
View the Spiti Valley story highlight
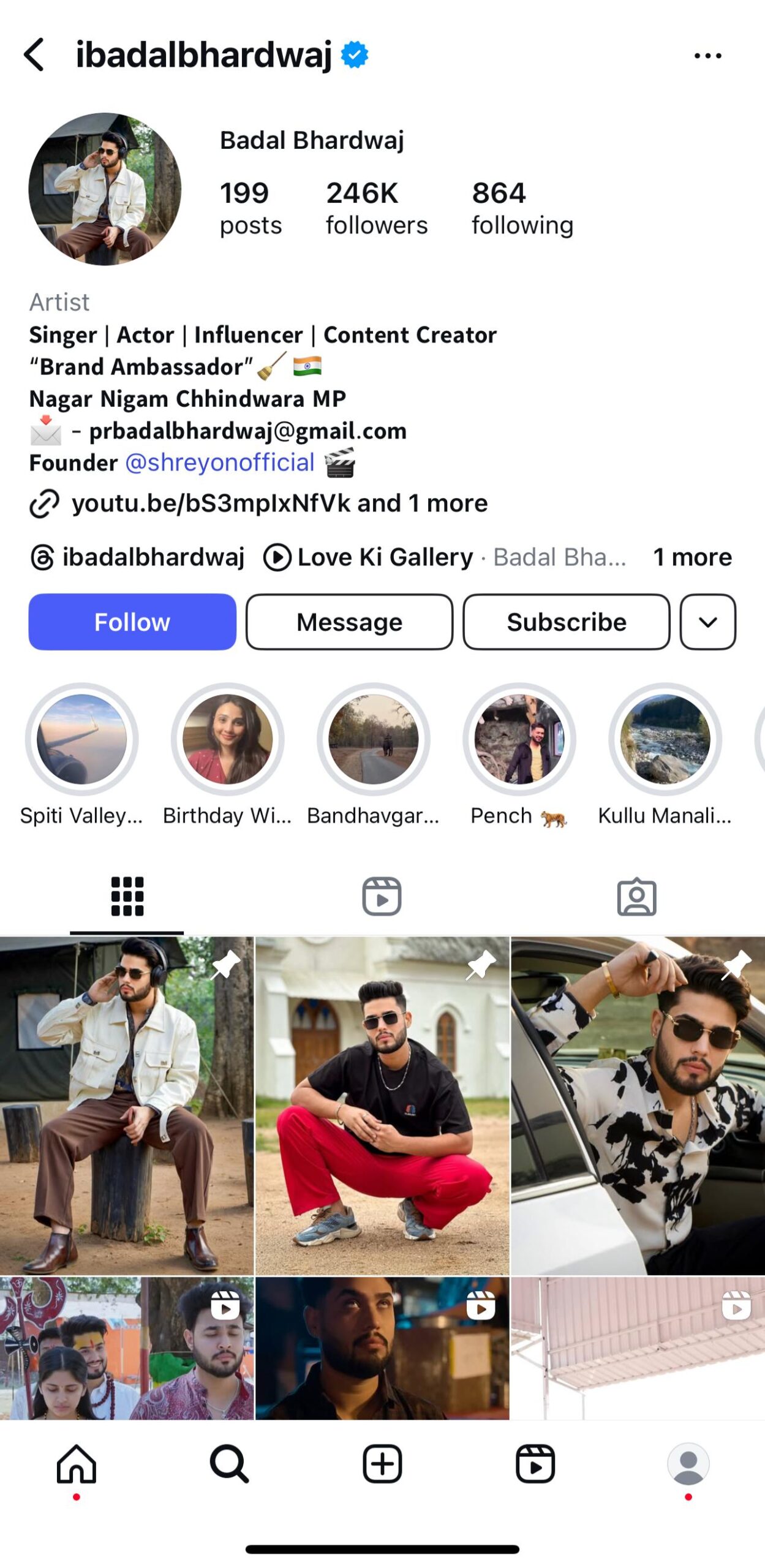point(81,739)
